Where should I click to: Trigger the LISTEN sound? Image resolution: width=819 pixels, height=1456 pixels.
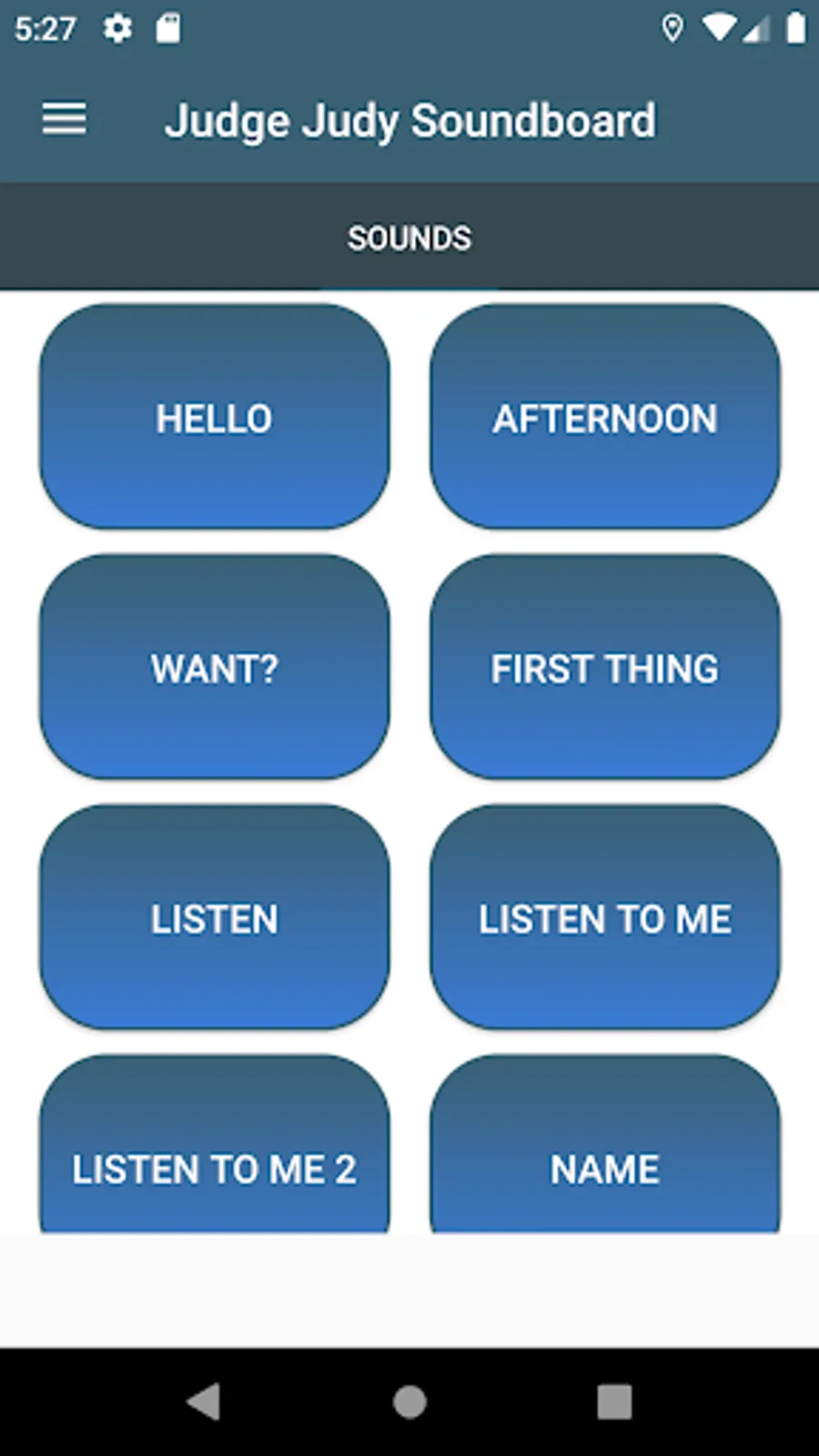[215, 917]
